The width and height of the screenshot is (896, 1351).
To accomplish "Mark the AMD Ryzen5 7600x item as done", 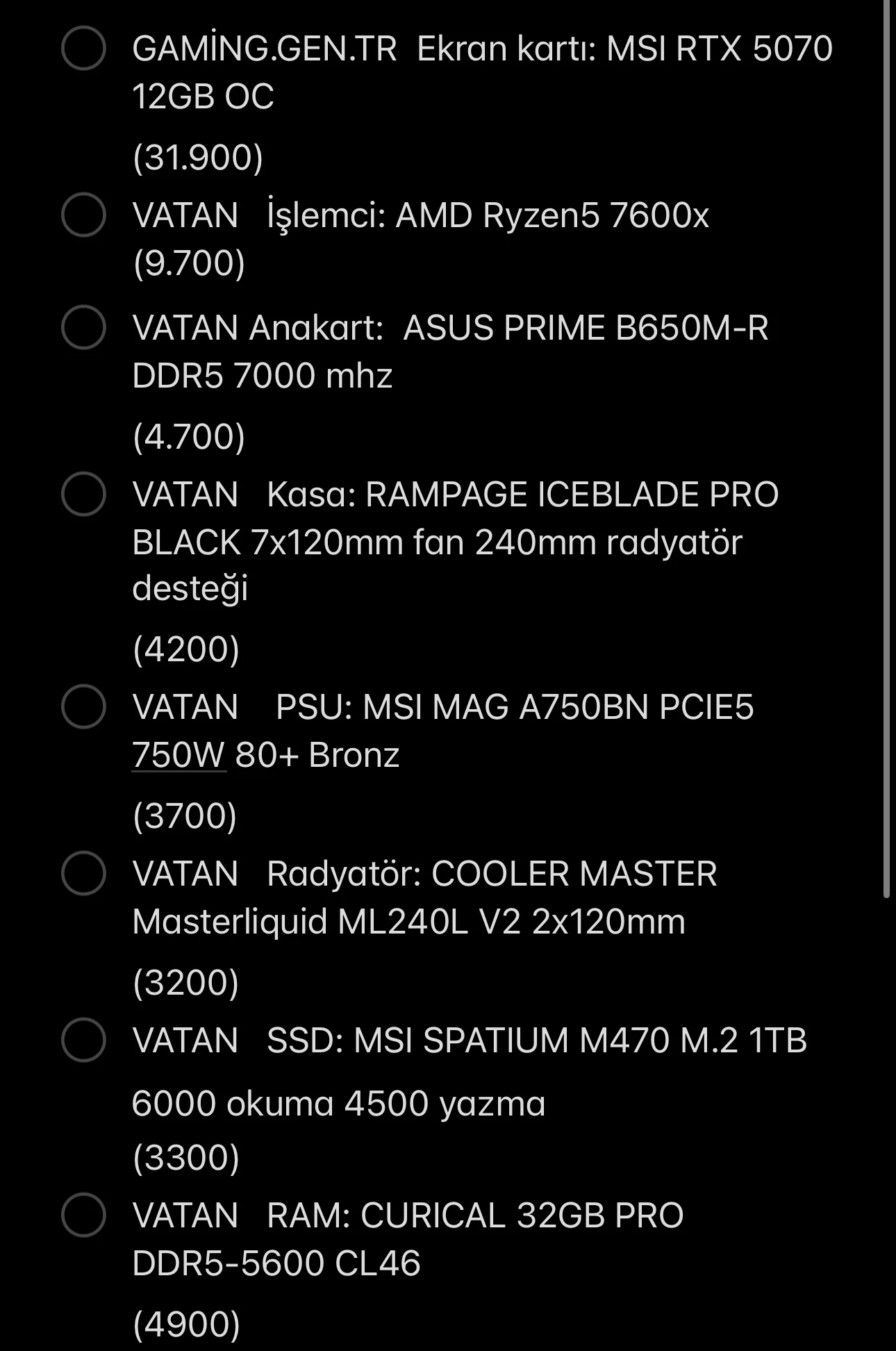I will [83, 215].
